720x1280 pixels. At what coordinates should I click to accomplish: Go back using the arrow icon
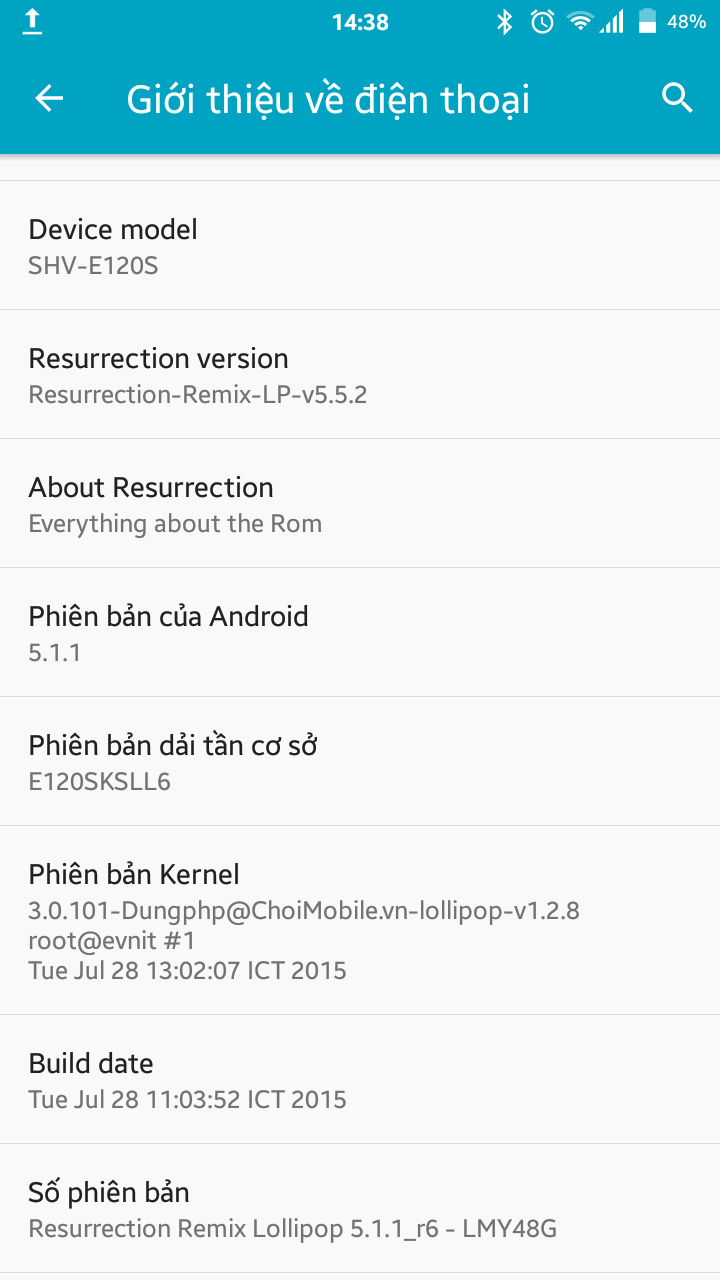pos(49,98)
